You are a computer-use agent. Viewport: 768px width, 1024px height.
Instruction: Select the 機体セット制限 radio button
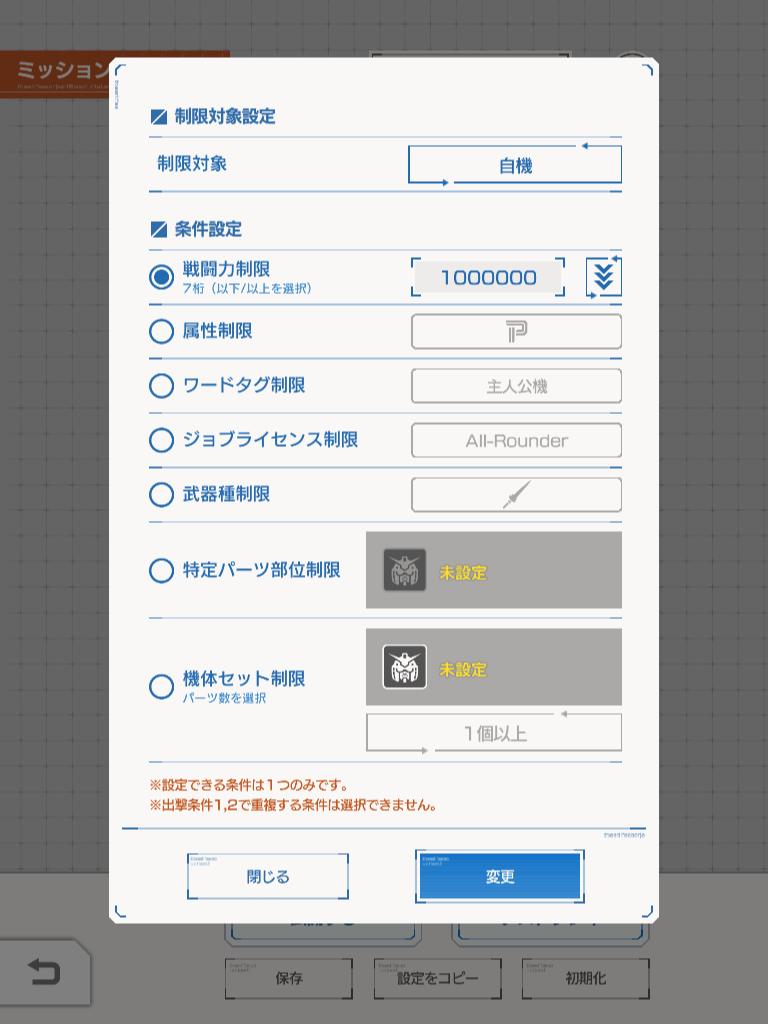tap(161, 686)
